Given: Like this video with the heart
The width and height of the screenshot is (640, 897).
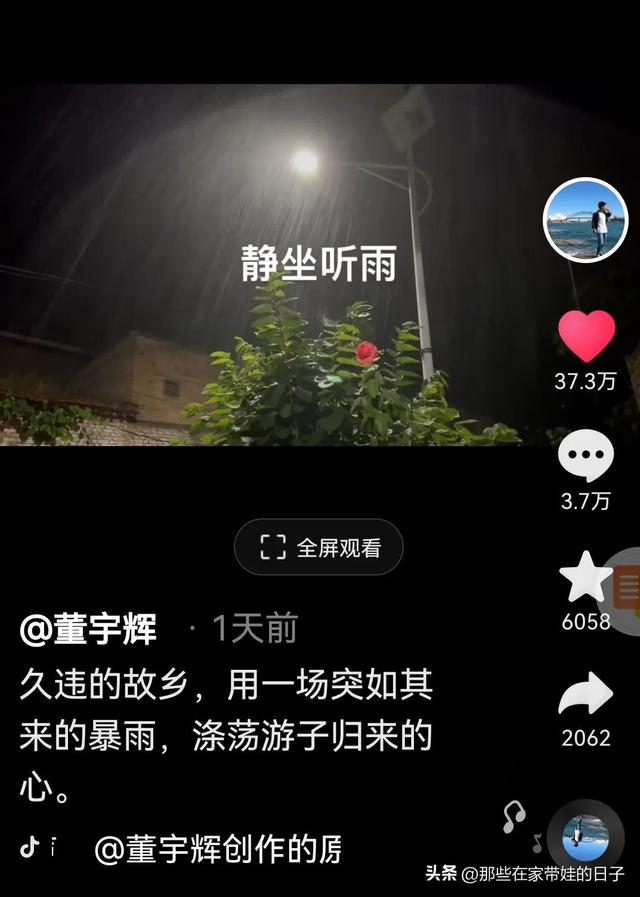Looking at the screenshot, I should tap(586, 337).
